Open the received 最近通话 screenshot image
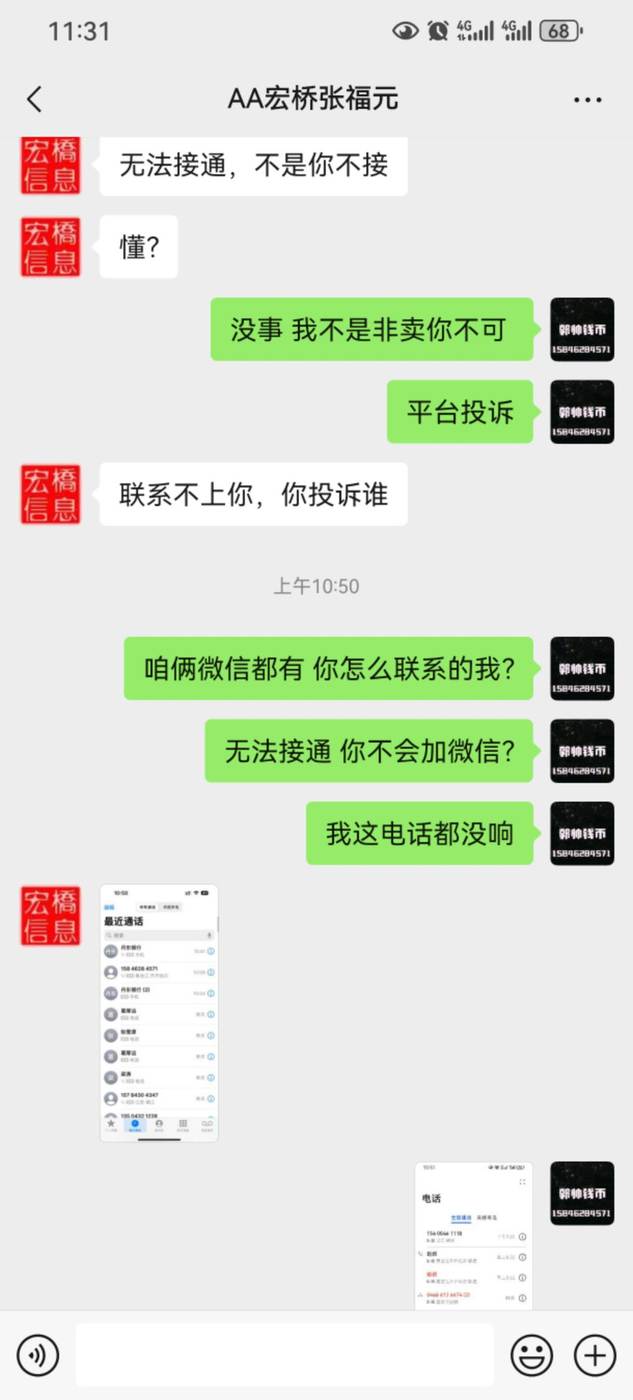The width and height of the screenshot is (633, 1400). 159,1013
